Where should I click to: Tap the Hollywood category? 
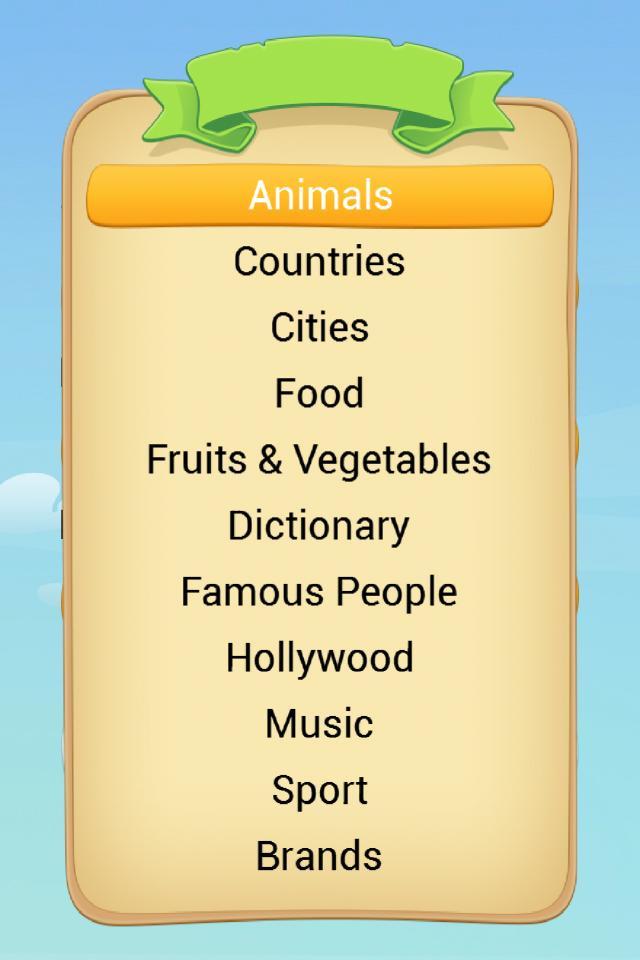click(320, 657)
